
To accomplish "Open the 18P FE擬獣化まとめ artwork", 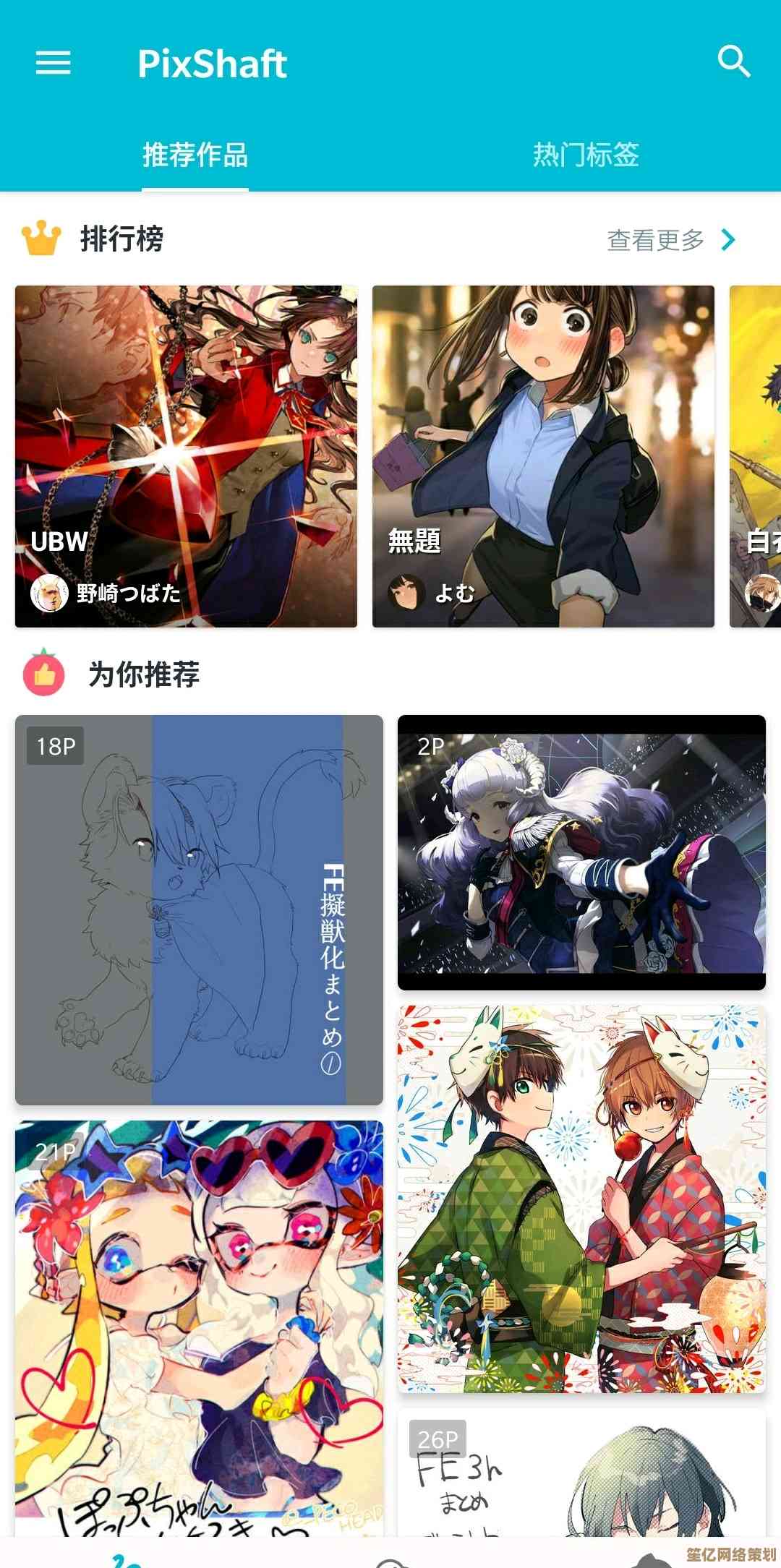I will tap(199, 909).
